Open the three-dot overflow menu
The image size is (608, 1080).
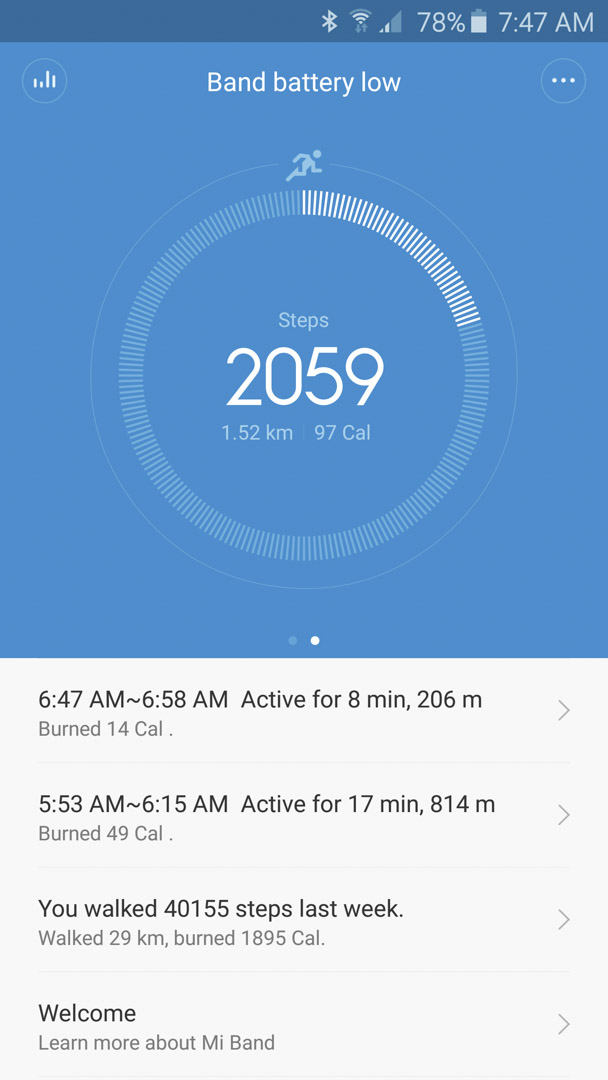(x=563, y=81)
